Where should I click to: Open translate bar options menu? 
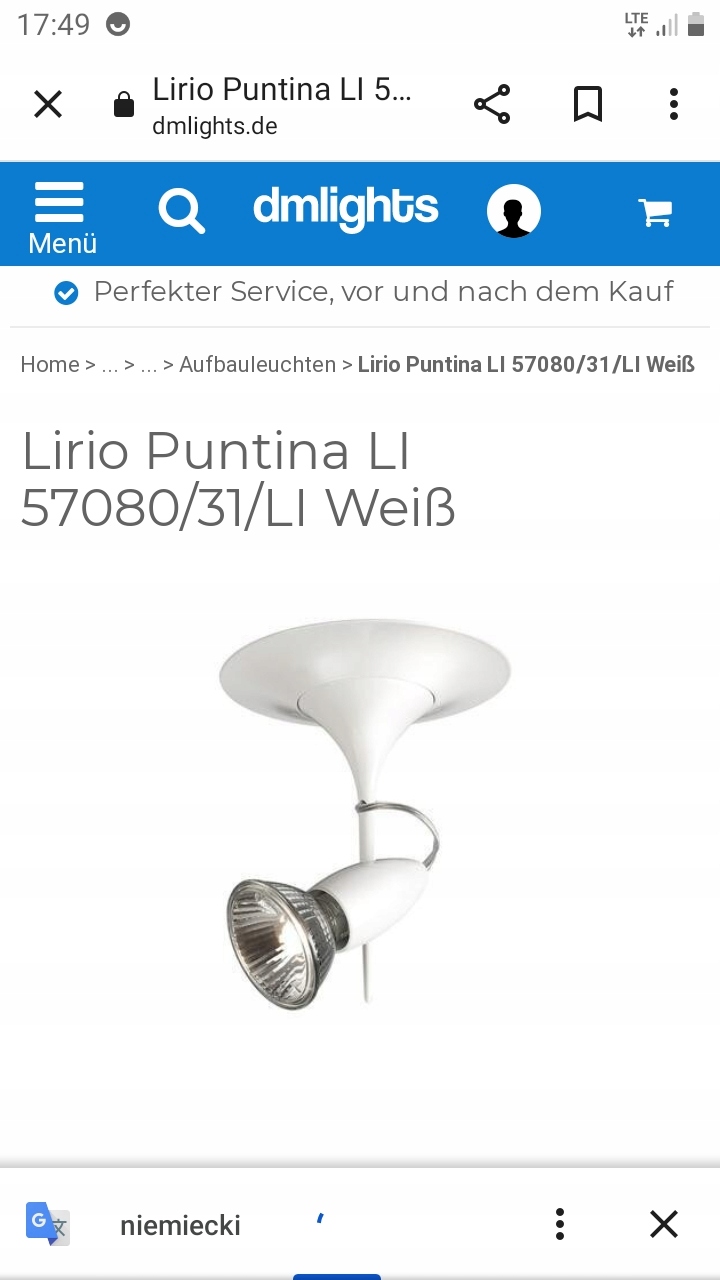click(x=560, y=1224)
